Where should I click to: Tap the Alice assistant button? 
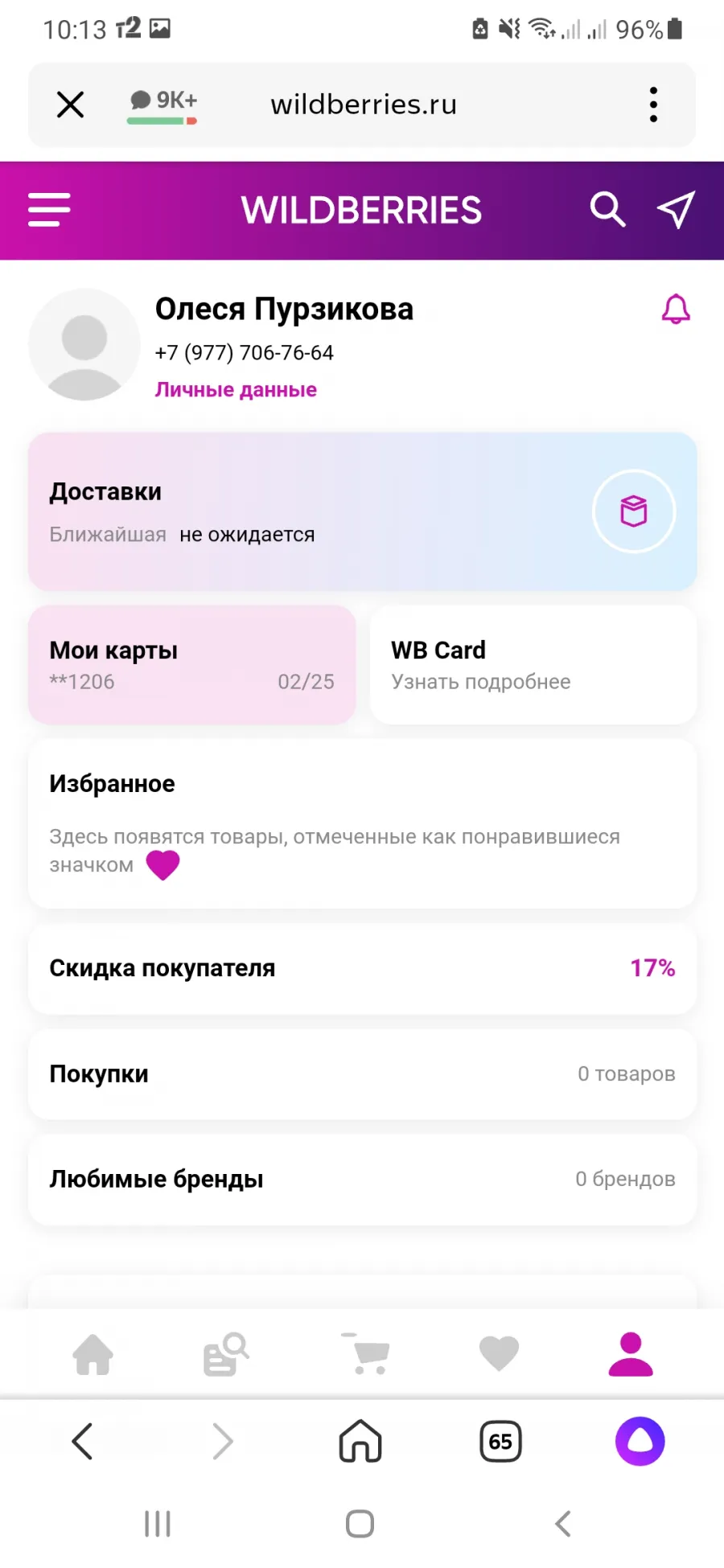point(640,1441)
